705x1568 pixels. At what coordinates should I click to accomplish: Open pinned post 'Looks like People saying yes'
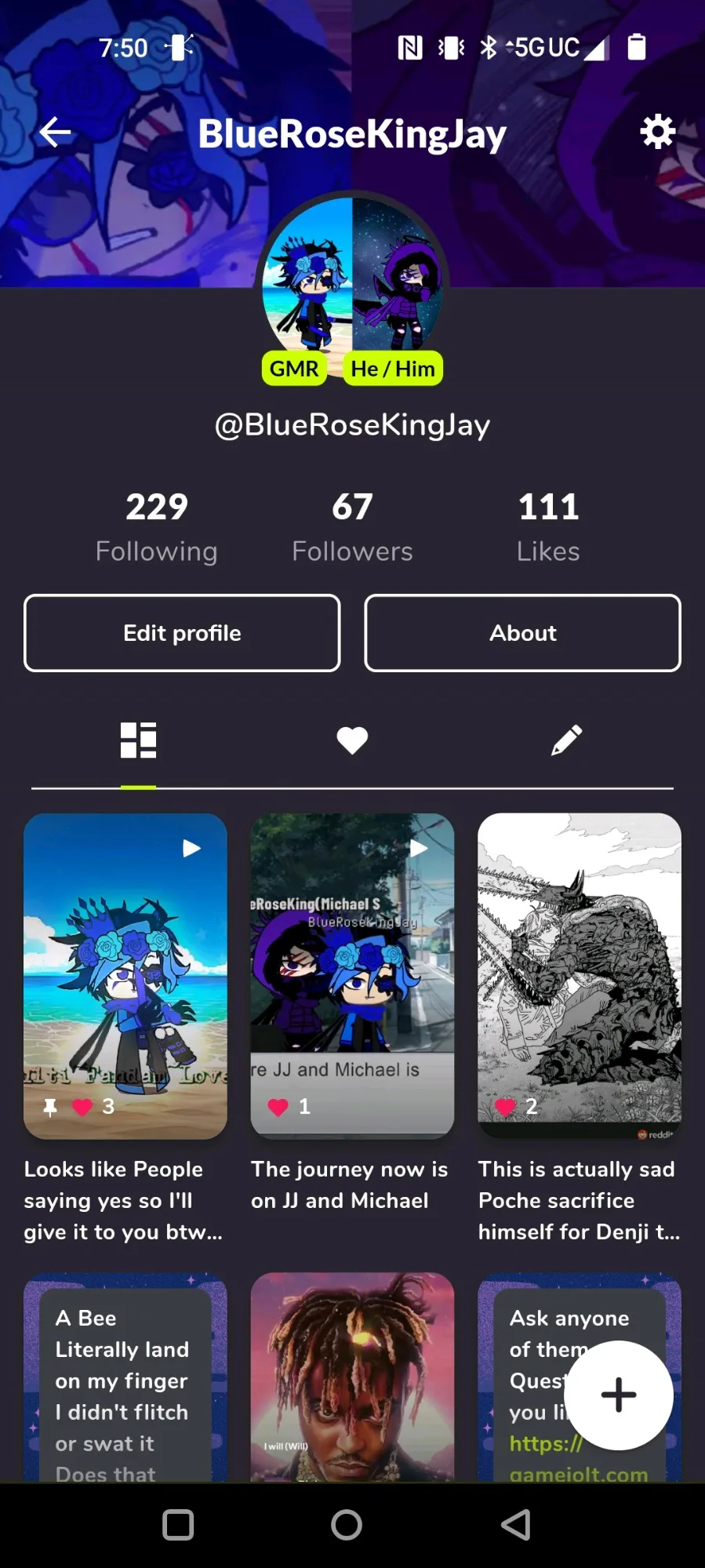click(125, 975)
